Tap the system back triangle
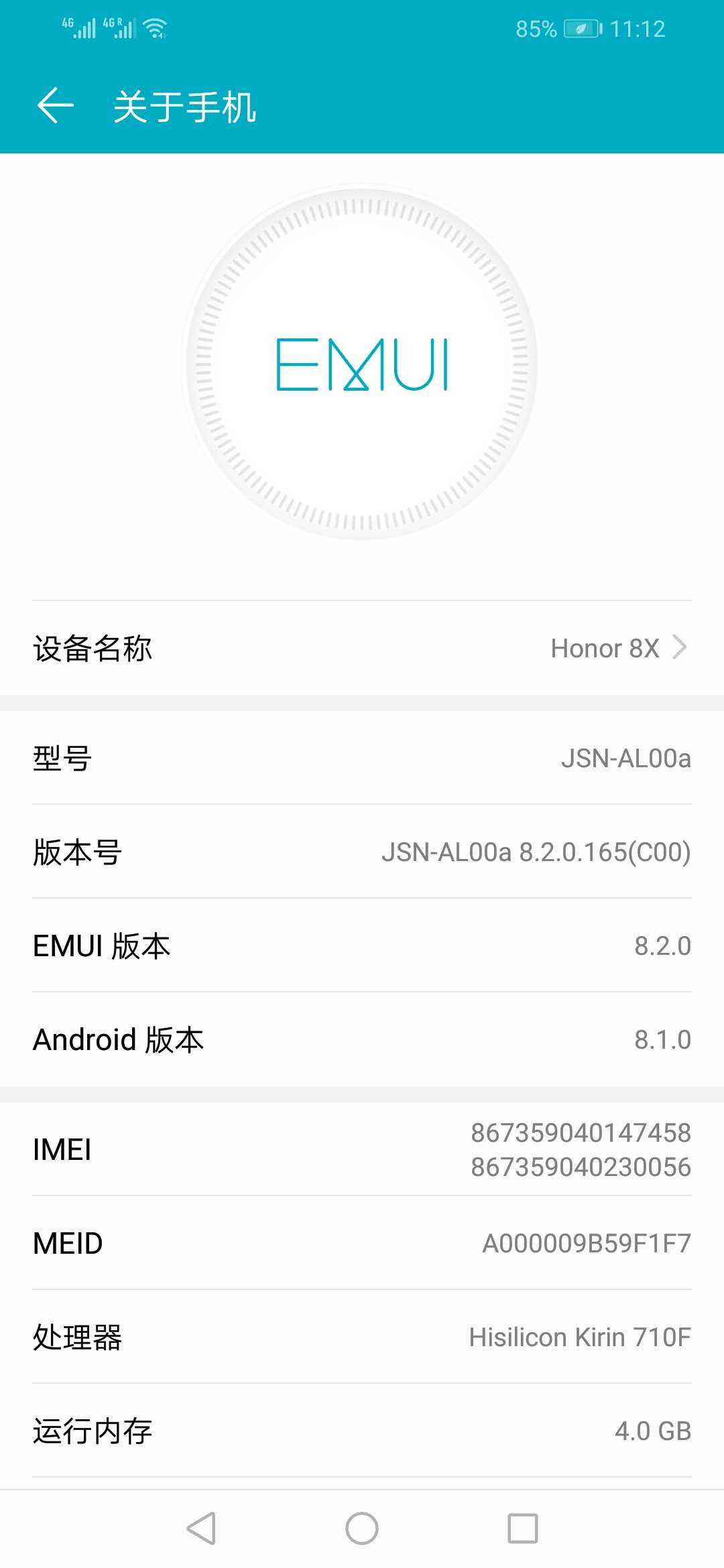Viewport: 724px width, 1568px height. [201, 1528]
